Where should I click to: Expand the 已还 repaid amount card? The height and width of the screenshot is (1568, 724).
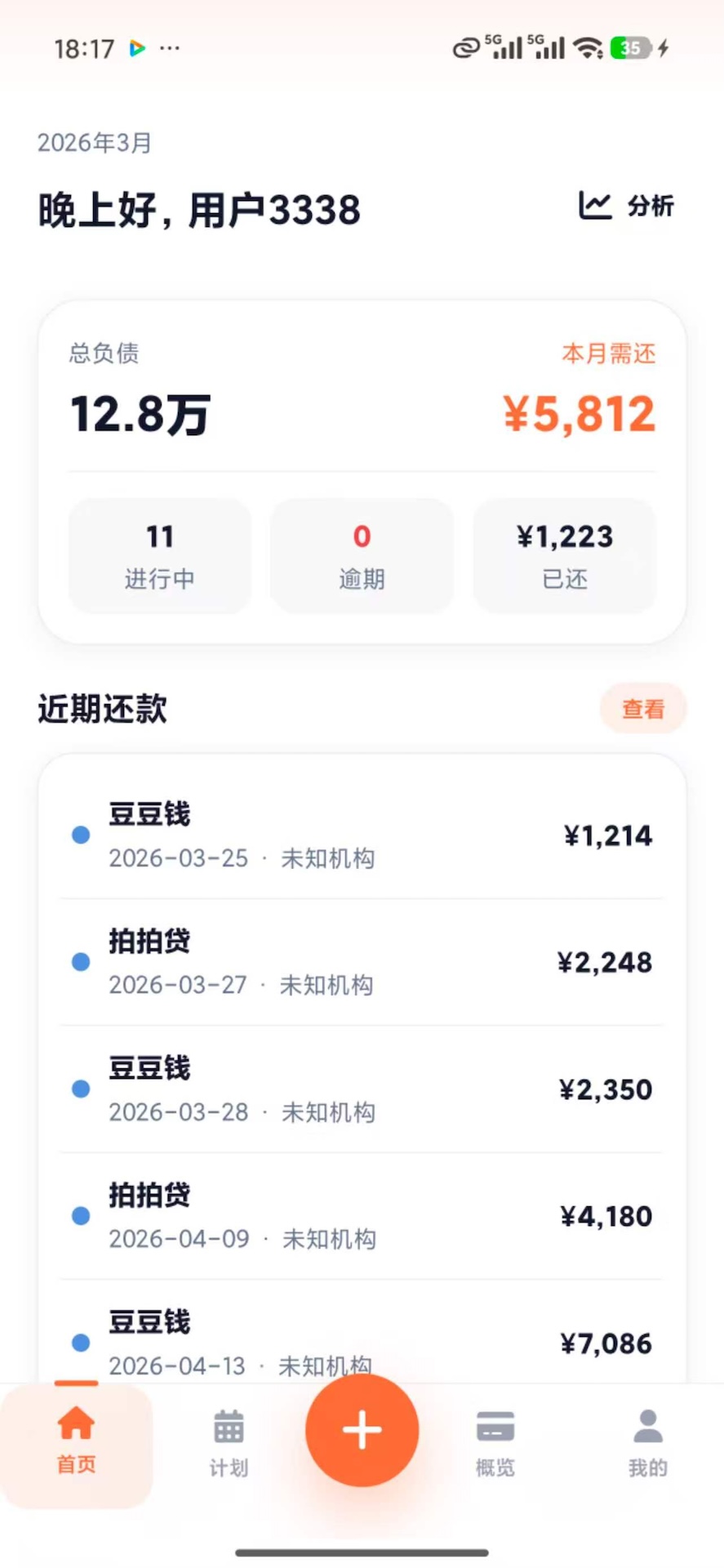[x=563, y=555]
